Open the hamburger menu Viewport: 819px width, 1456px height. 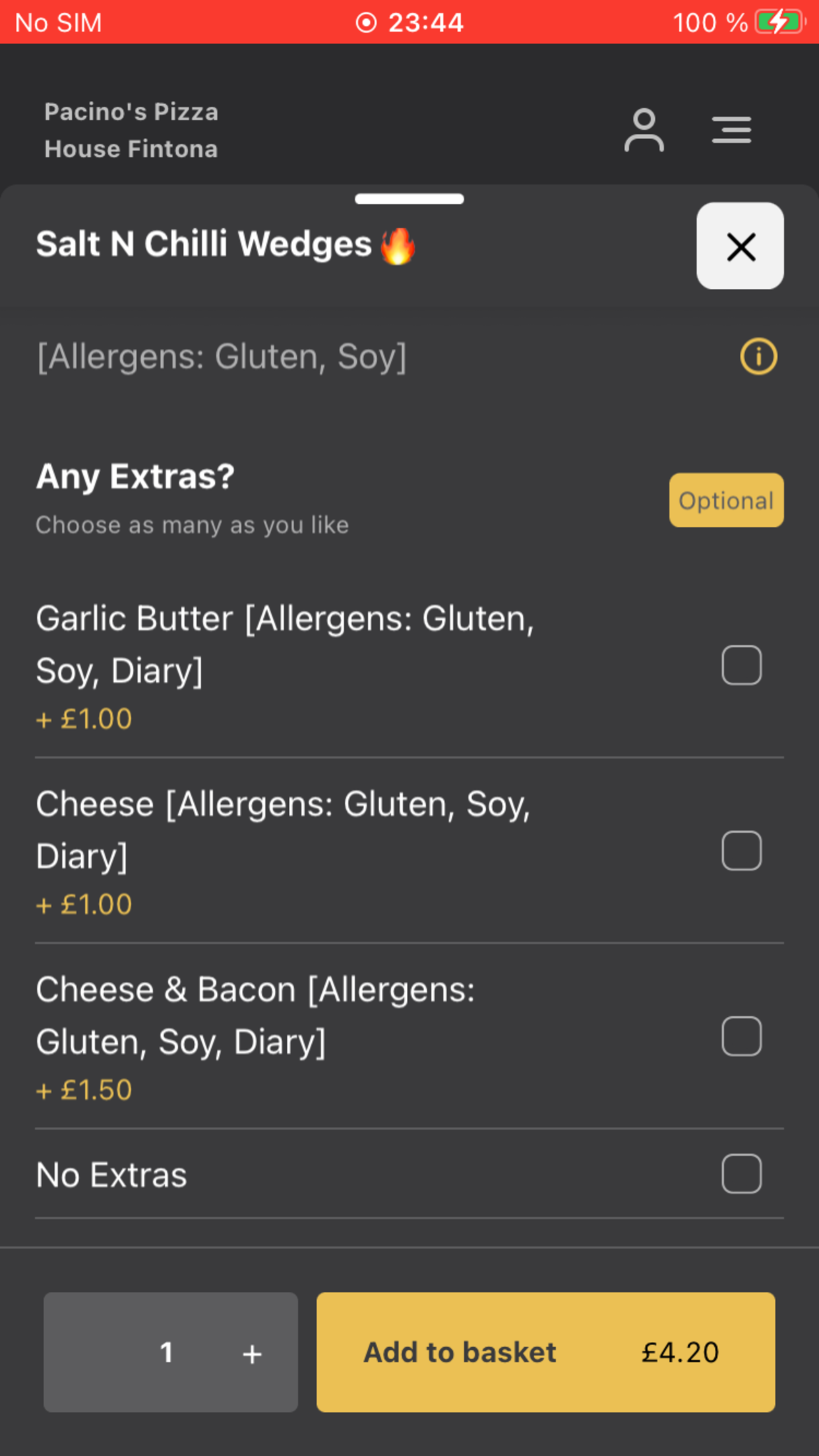[x=731, y=130]
